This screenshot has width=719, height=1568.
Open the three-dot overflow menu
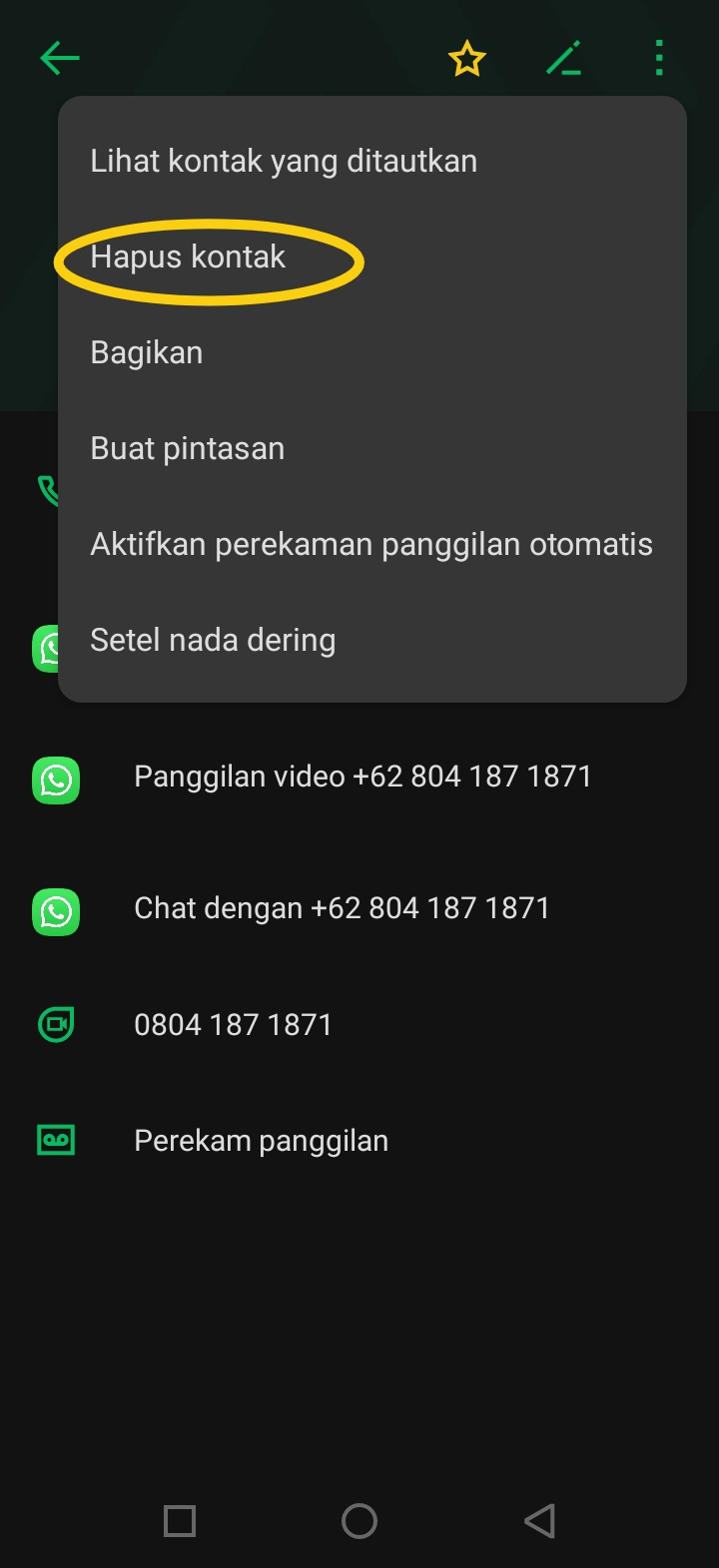658,59
